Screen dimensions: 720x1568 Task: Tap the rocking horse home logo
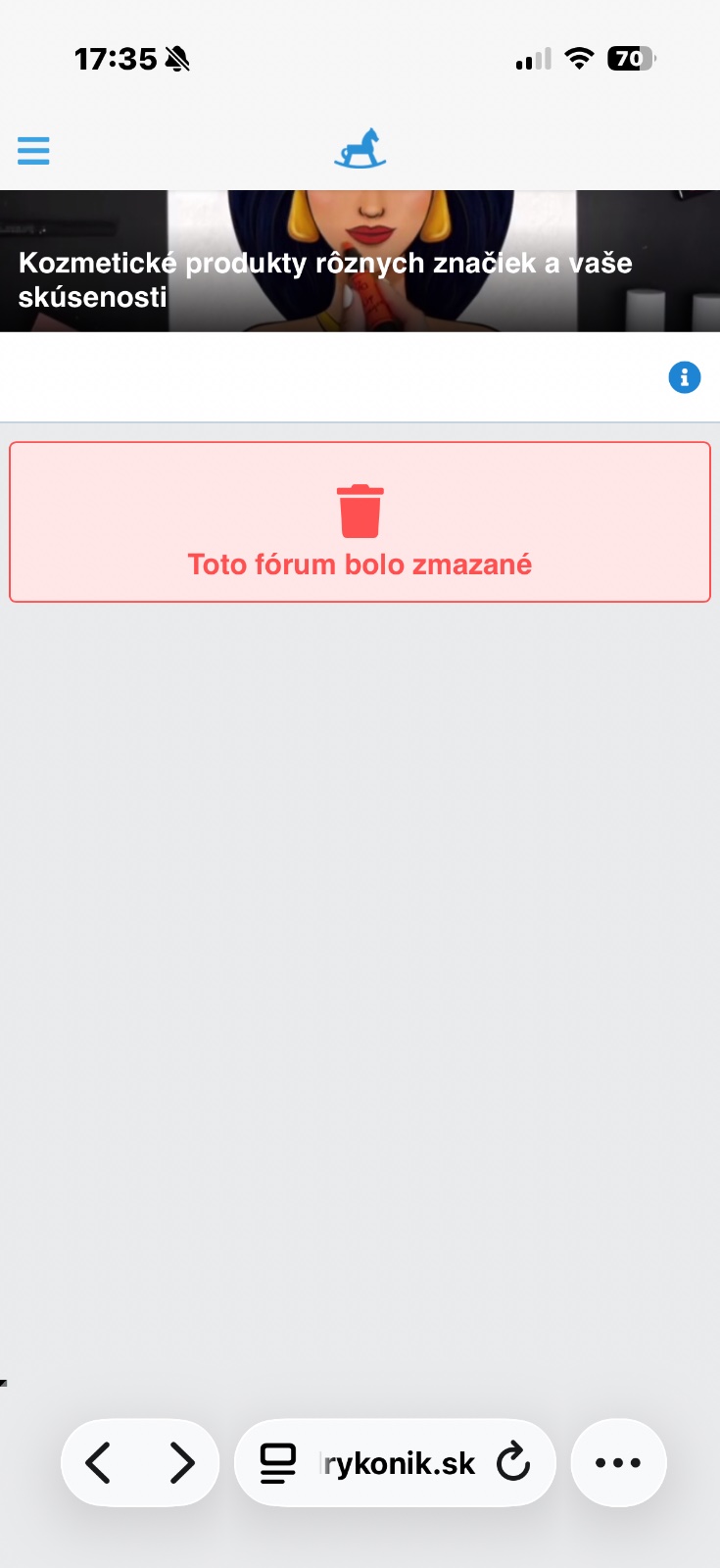coord(360,149)
